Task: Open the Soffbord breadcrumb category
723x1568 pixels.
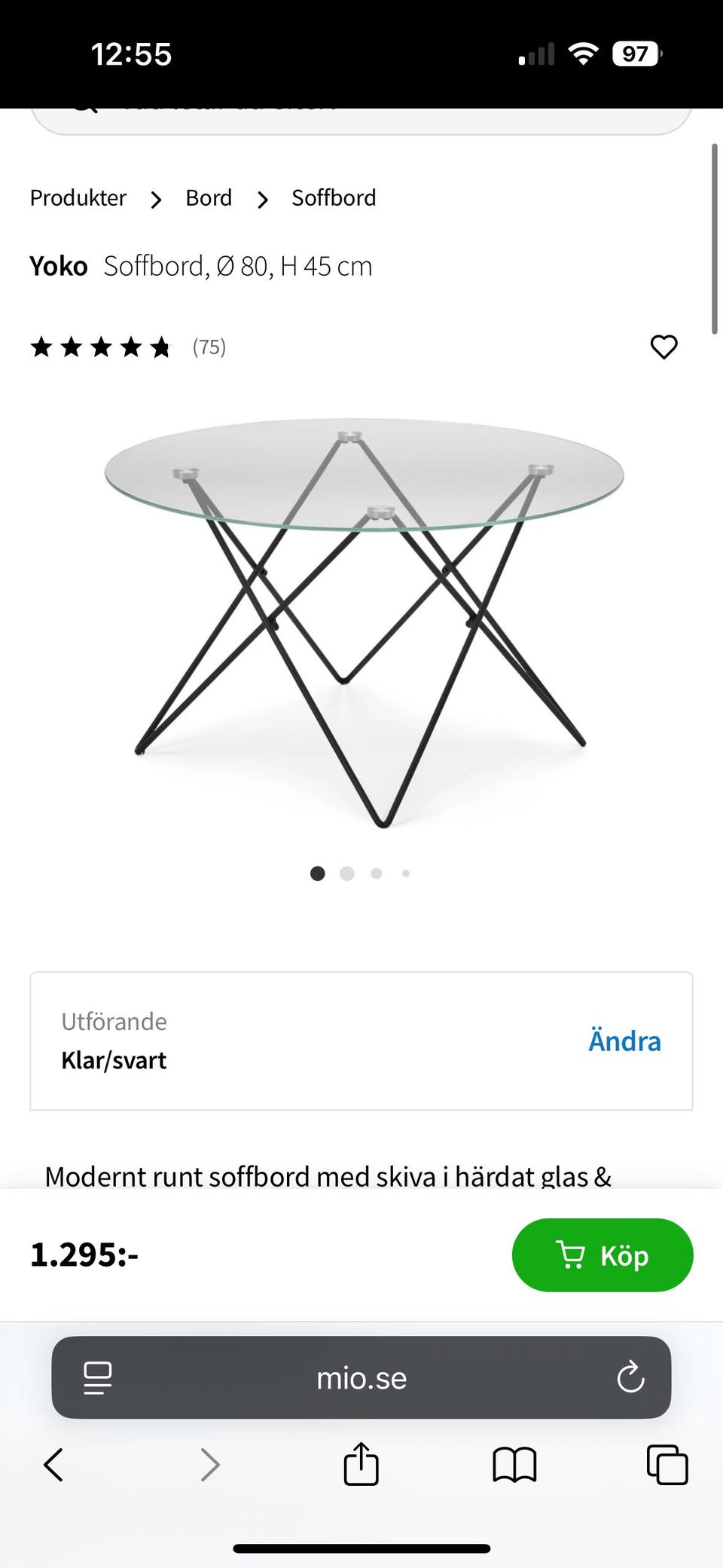Action: pos(334,197)
